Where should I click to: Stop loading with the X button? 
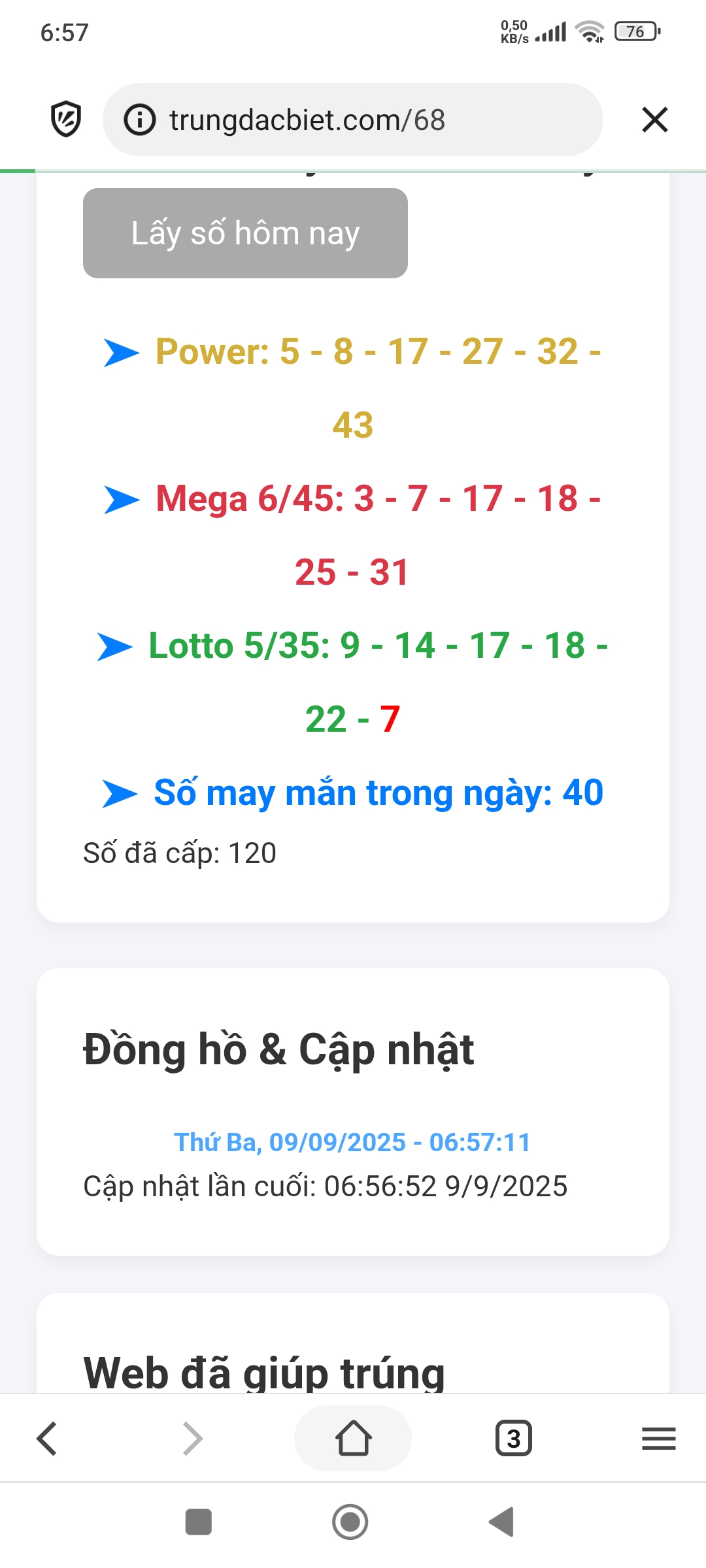(654, 120)
